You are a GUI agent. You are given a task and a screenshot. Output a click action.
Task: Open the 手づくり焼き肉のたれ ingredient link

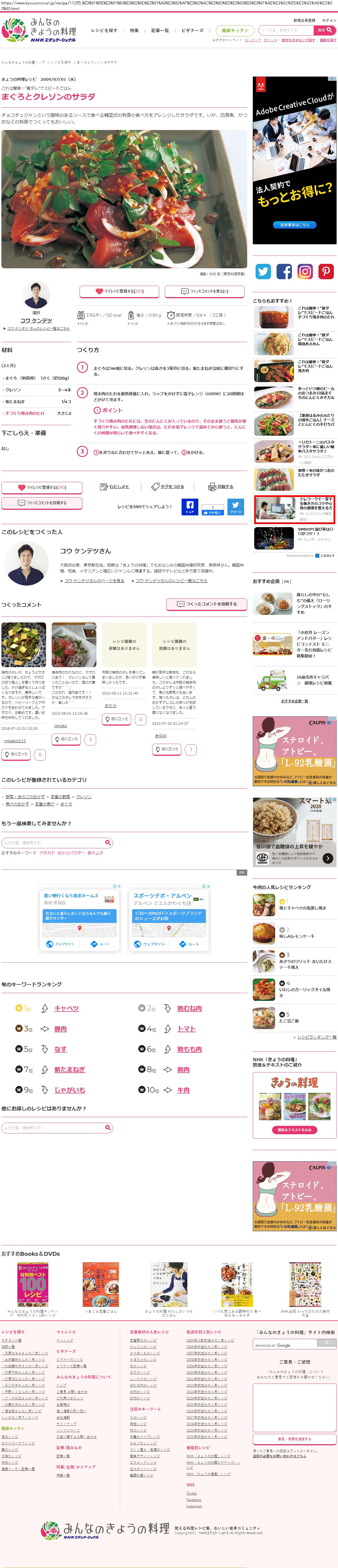click(x=25, y=413)
